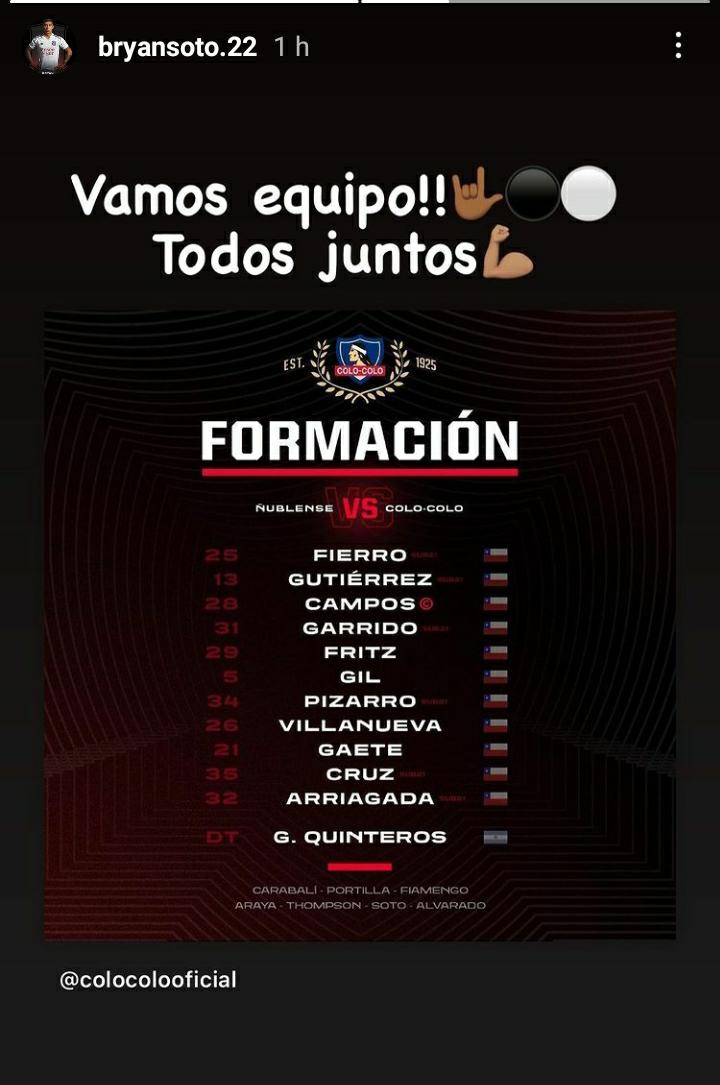Open the @colocolooficial mention
720x1085 pixels.
tap(148, 980)
